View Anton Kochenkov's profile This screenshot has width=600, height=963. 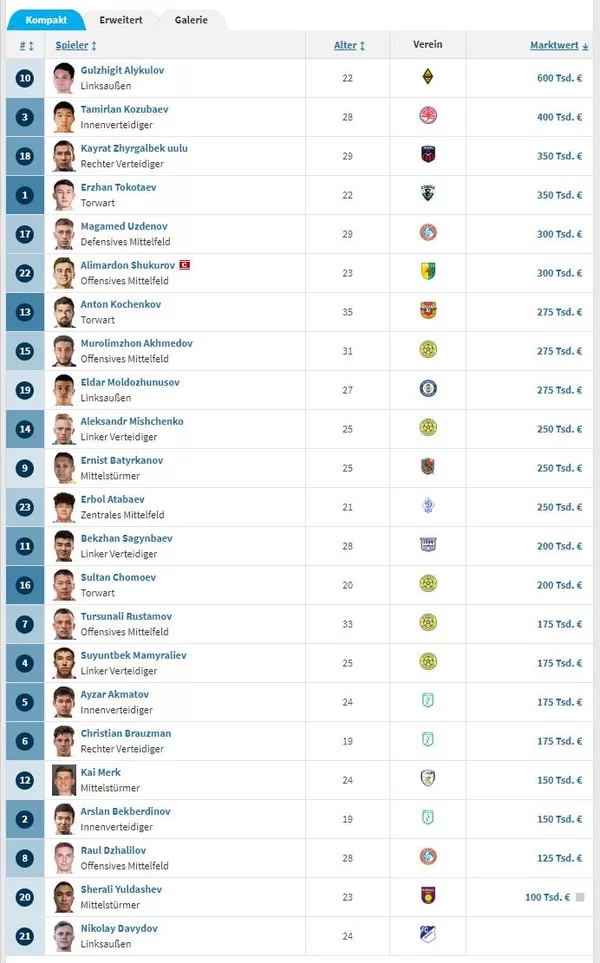(120, 305)
